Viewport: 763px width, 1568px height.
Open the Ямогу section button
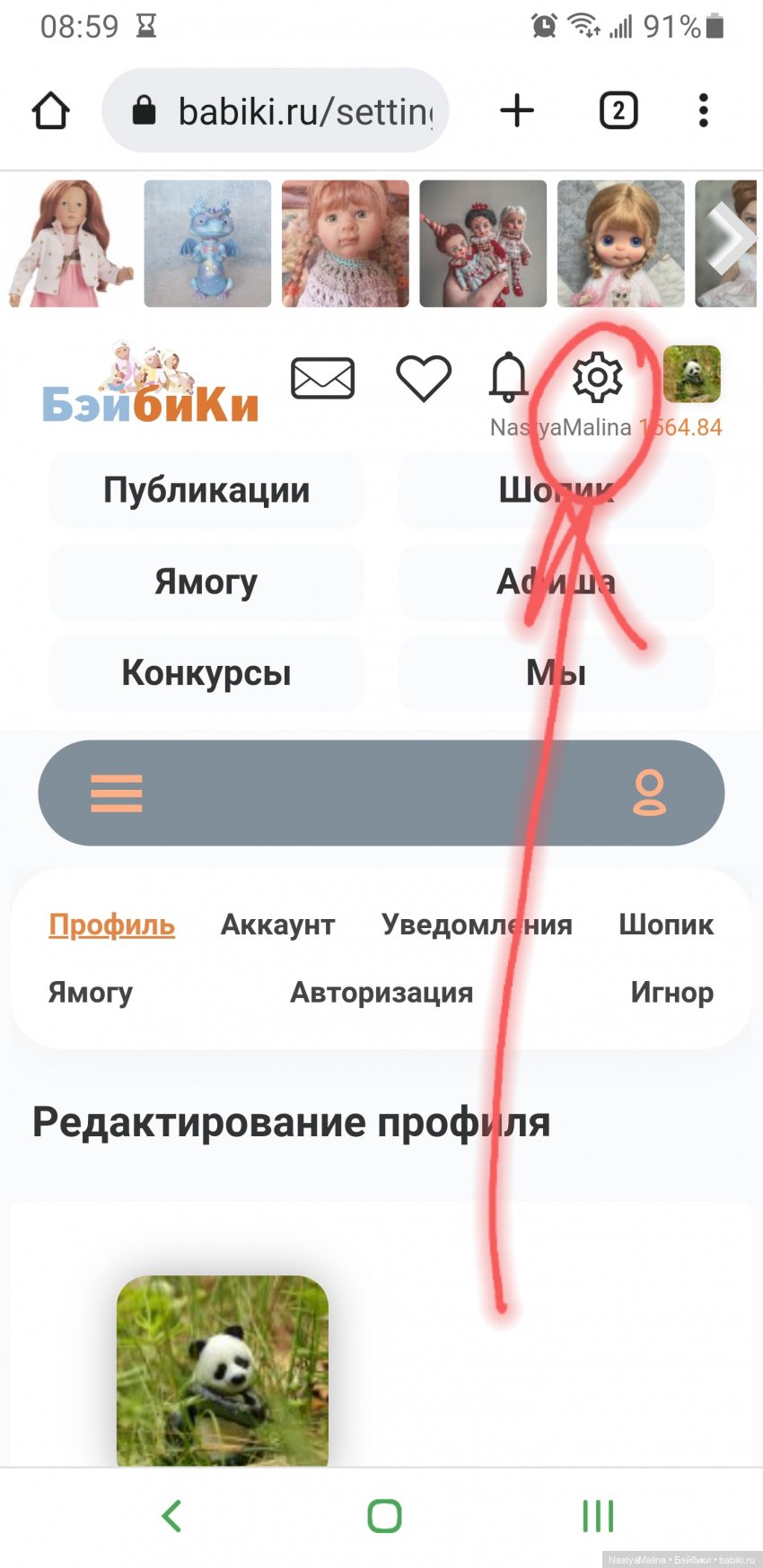pyautogui.click(x=206, y=582)
